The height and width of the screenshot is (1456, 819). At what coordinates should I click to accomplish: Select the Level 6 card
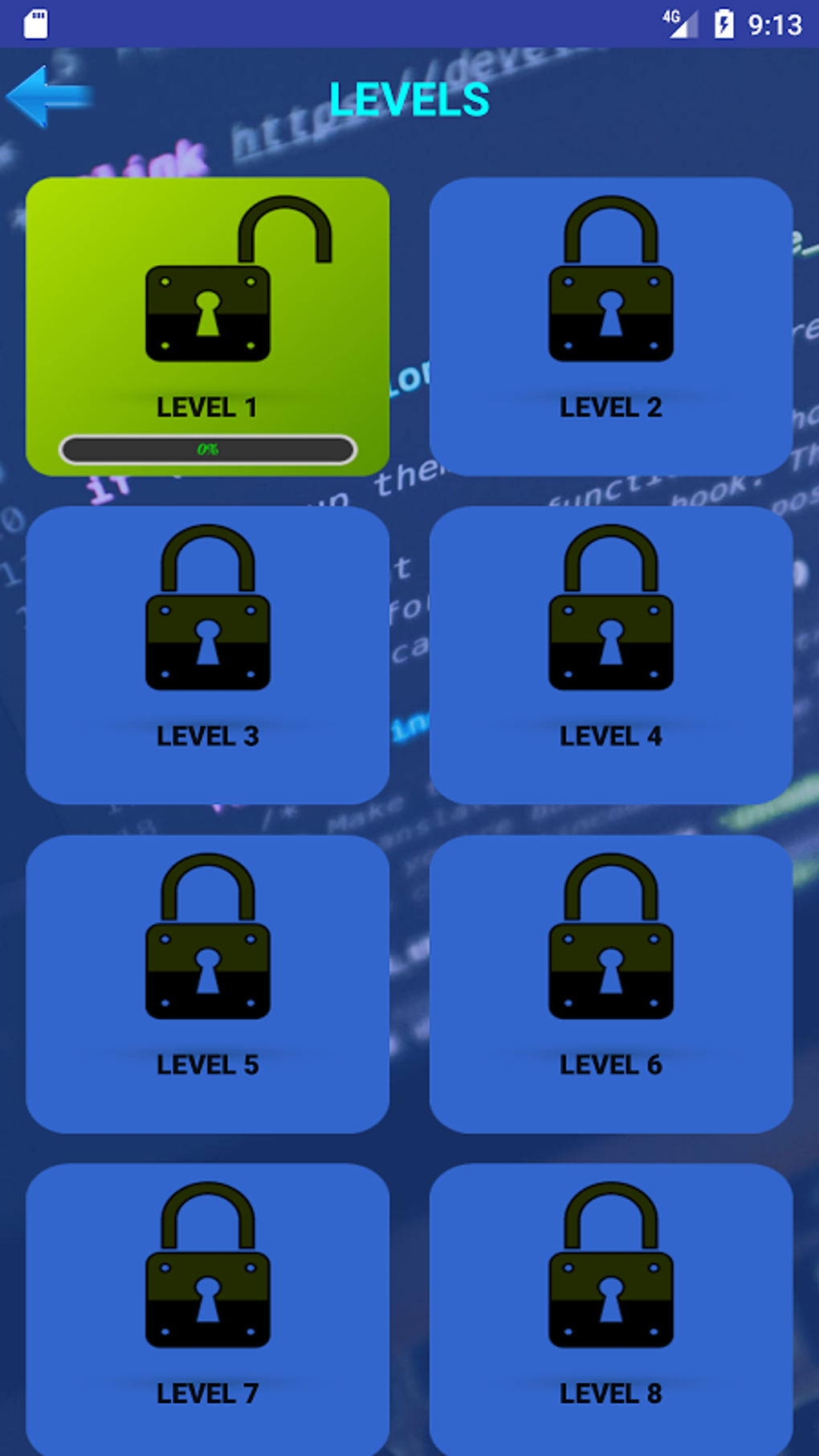(610, 984)
